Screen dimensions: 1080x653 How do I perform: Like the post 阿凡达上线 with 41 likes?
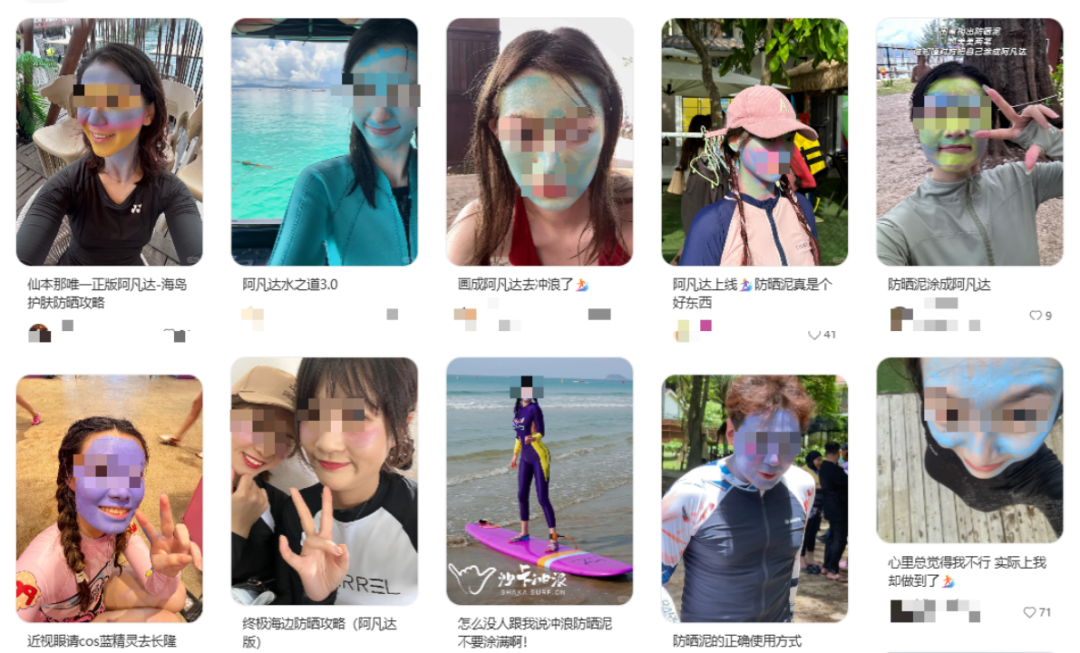[x=814, y=335]
